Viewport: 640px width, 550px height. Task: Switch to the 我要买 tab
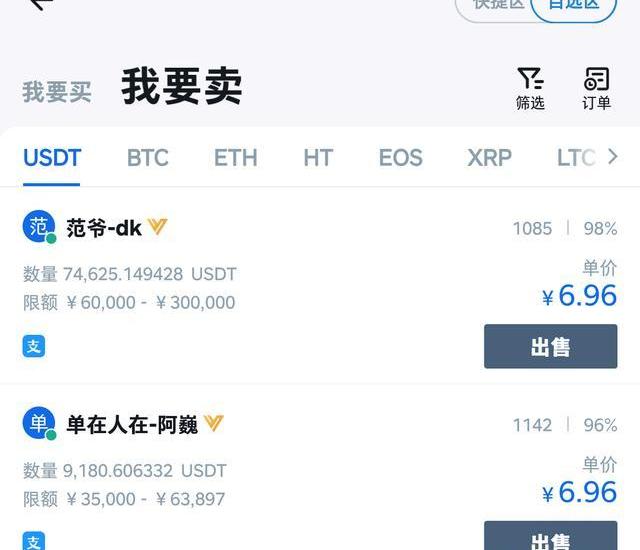coord(57,92)
